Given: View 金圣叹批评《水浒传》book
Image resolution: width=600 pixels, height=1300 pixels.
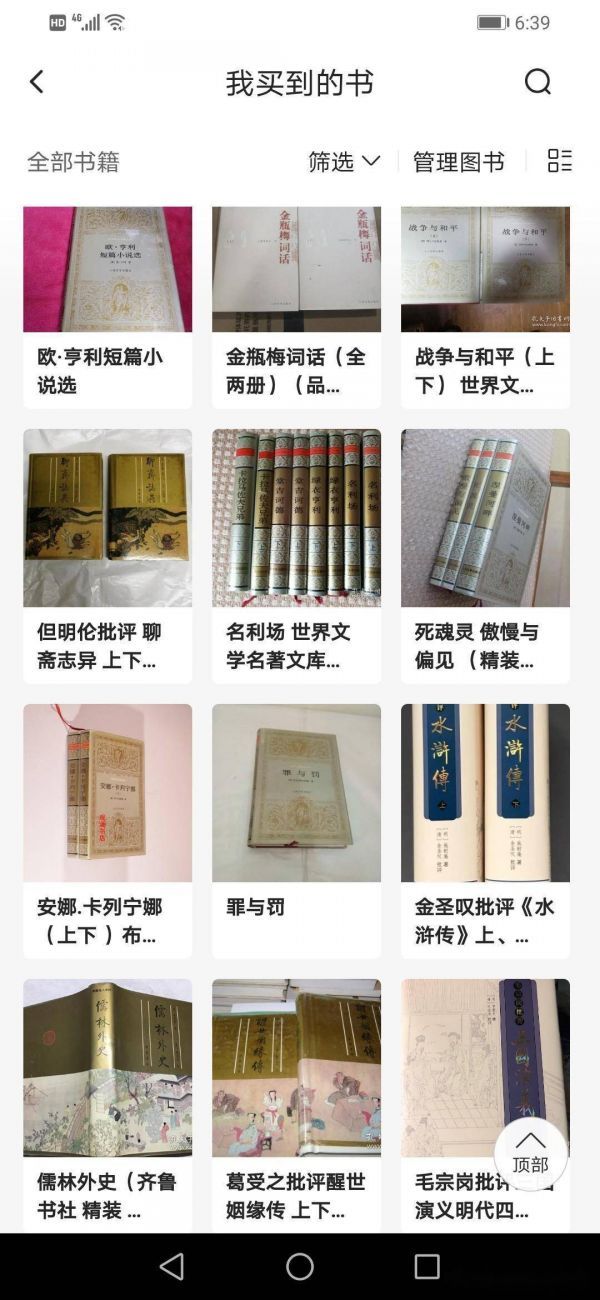Looking at the screenshot, I should (485, 830).
